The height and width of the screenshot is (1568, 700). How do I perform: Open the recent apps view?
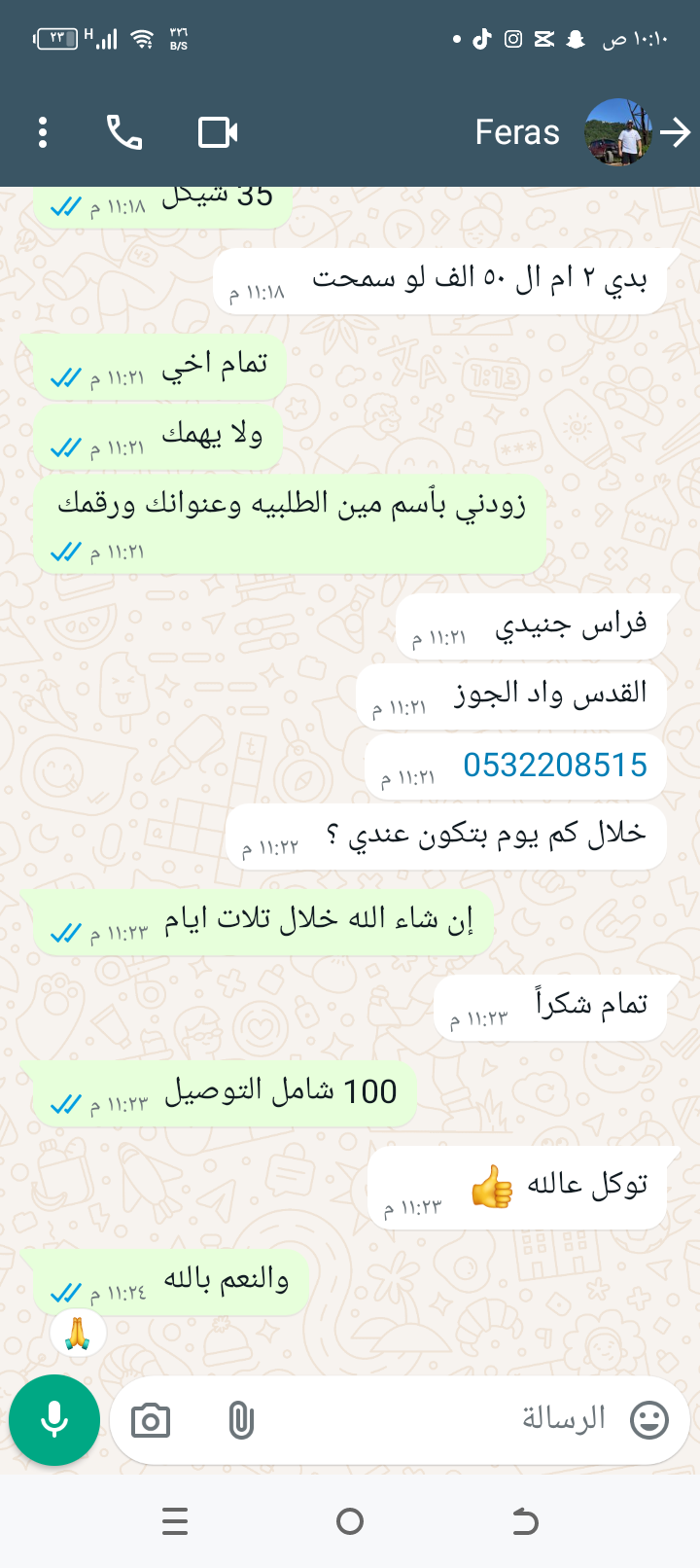pyautogui.click(x=175, y=1521)
